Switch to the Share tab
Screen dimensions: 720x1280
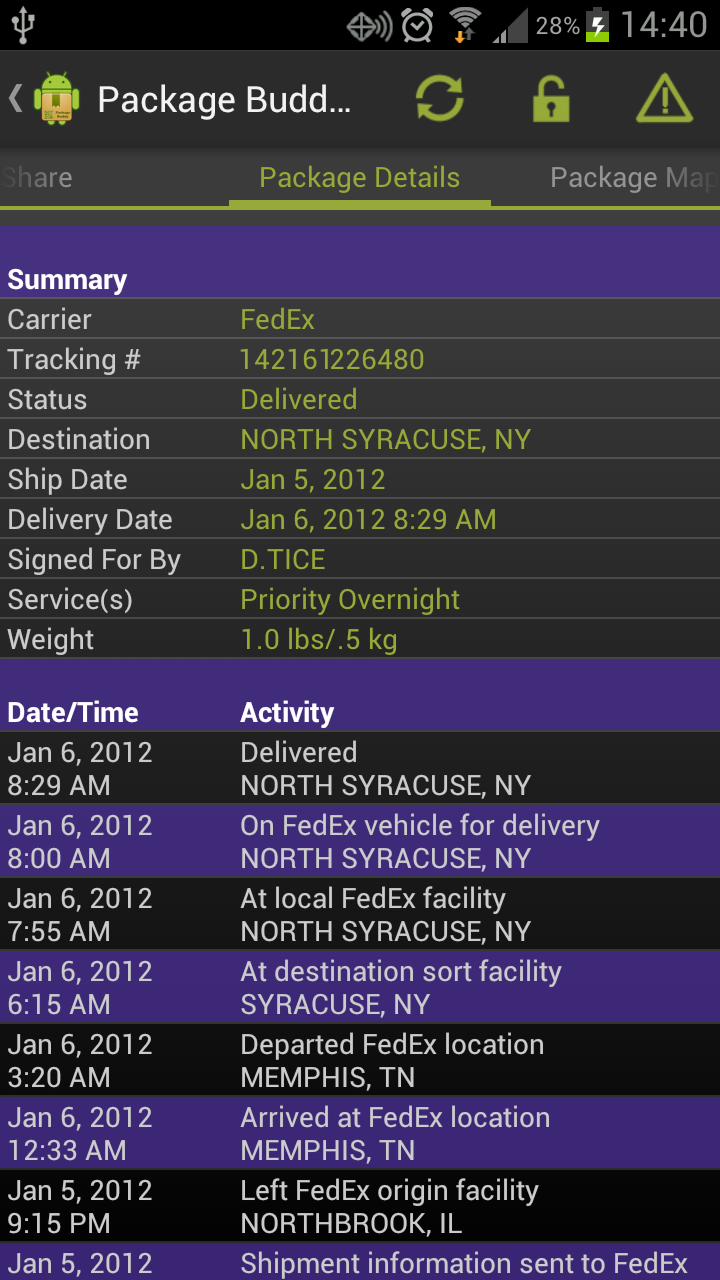coord(37,178)
